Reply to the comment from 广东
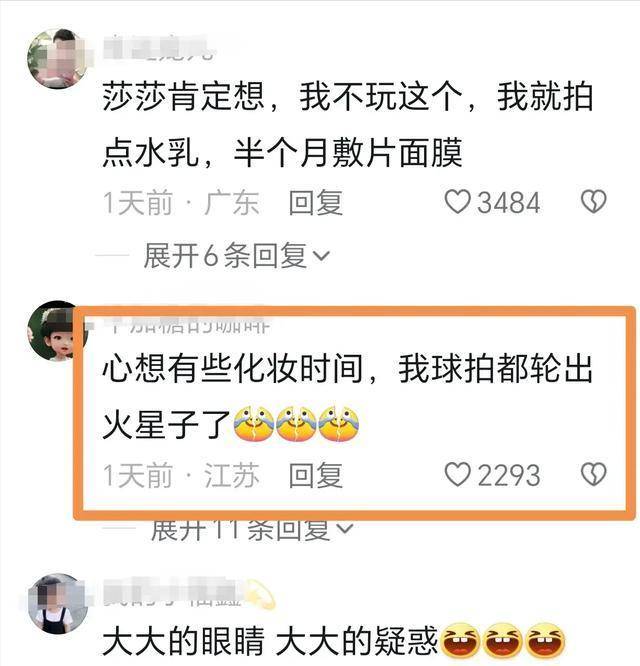 [x=315, y=203]
